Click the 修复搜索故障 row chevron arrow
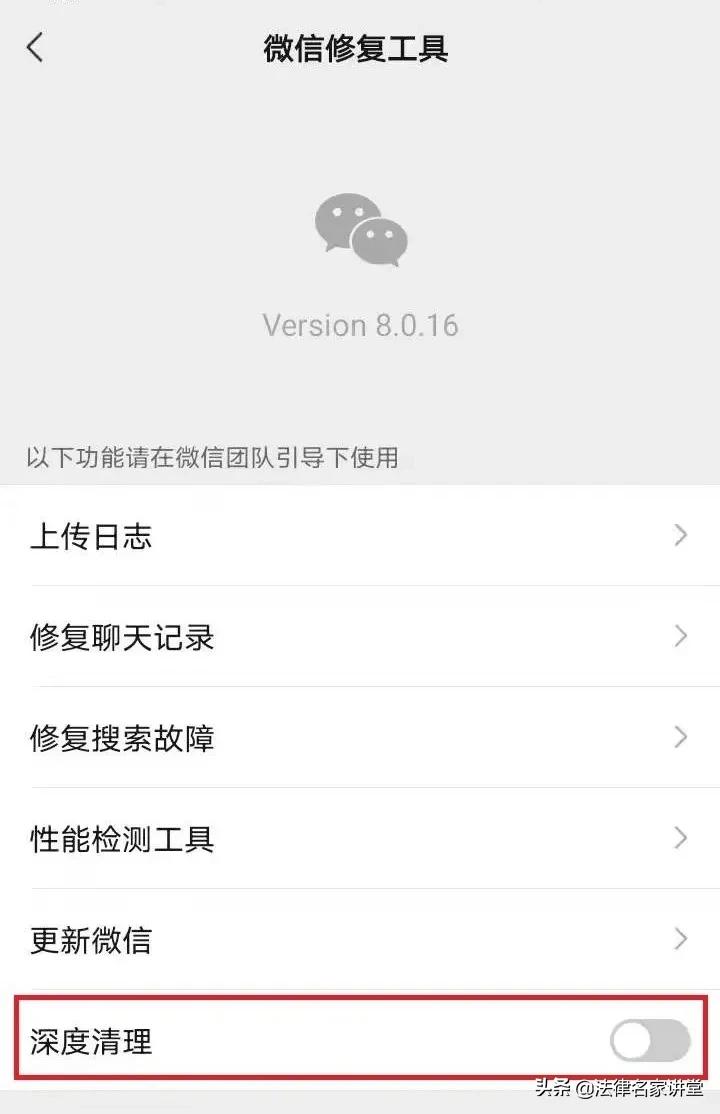The height and width of the screenshot is (1114, 720). click(681, 738)
